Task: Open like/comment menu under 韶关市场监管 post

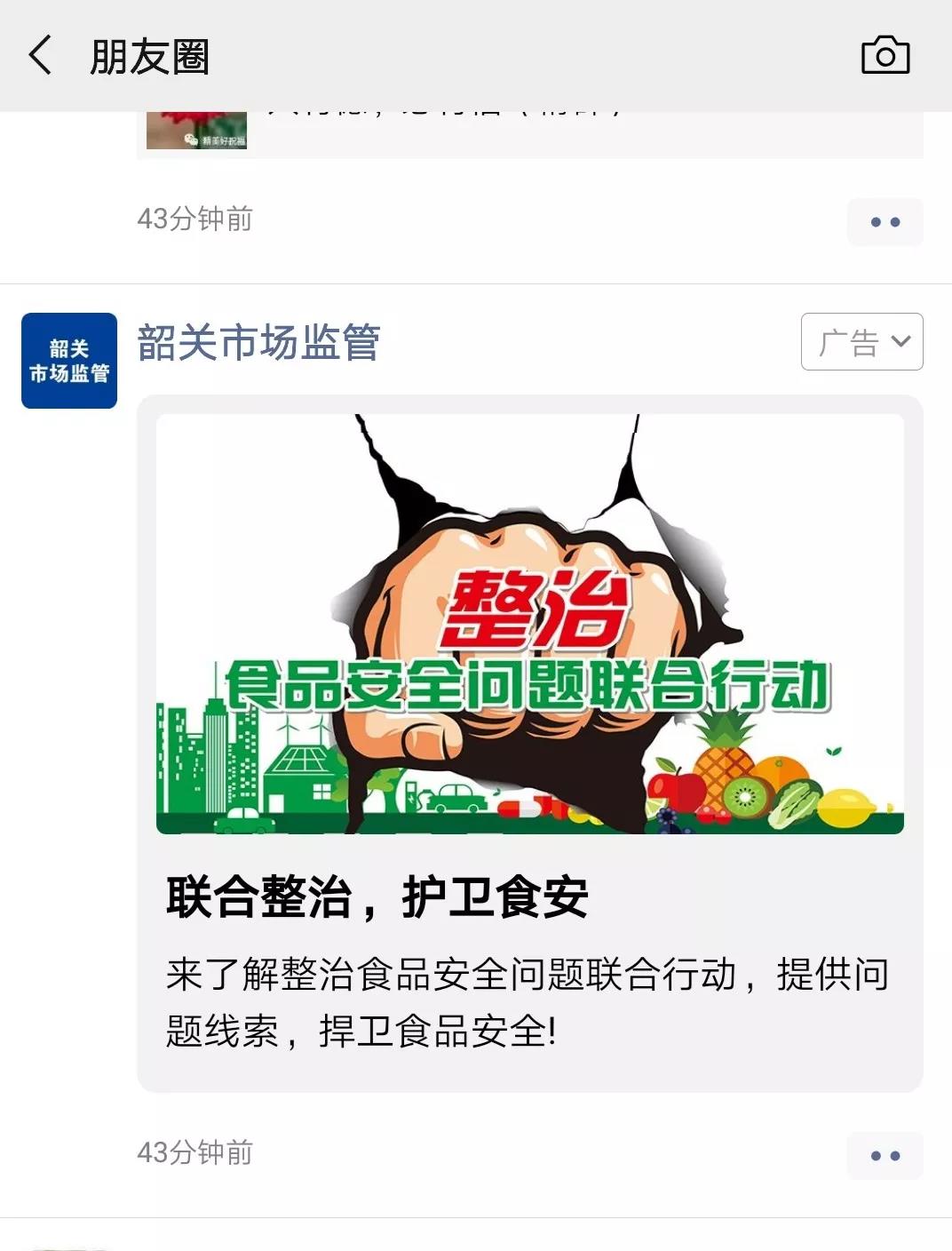Action: pyautogui.click(x=885, y=1155)
